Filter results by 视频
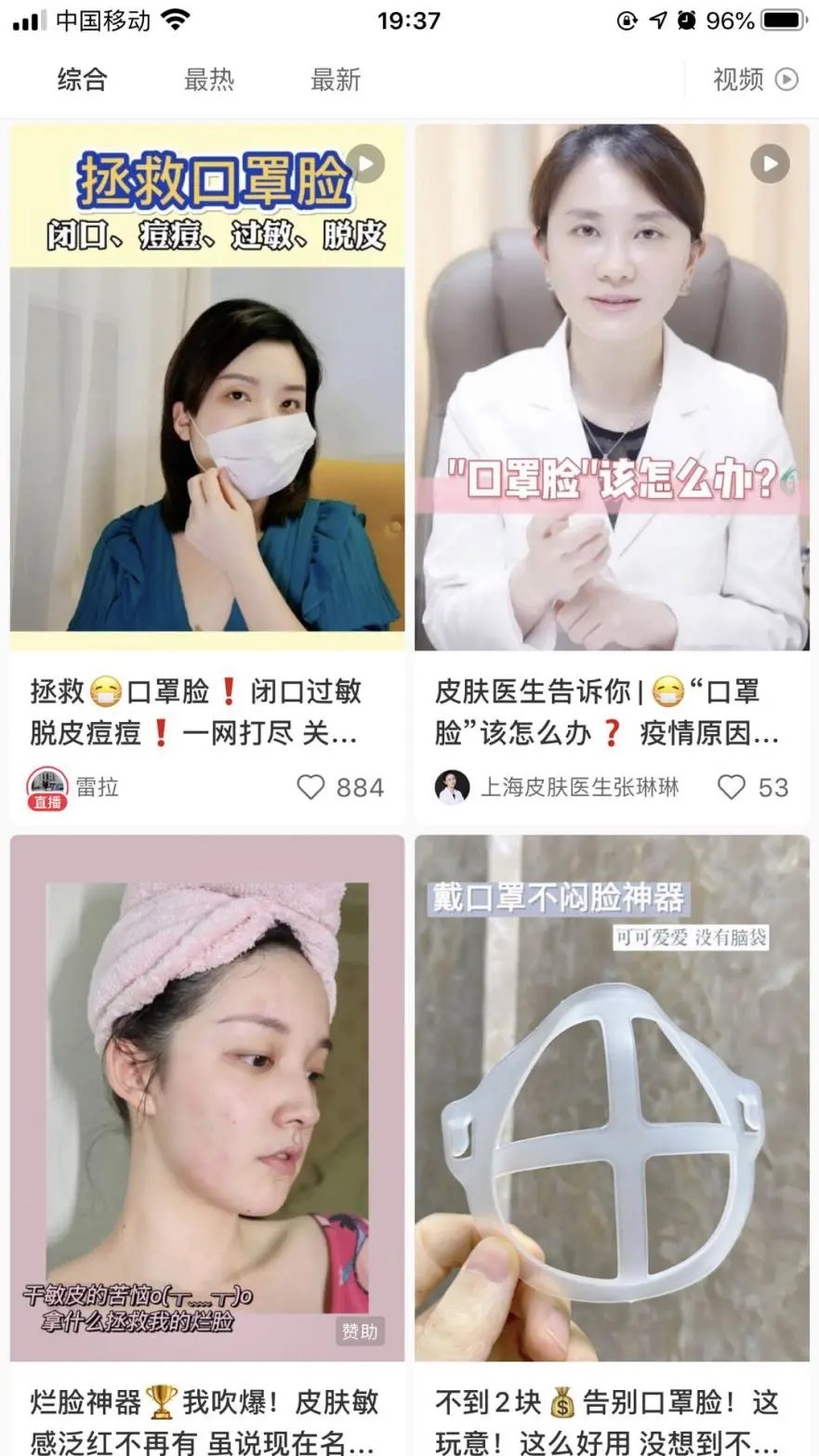 [755, 80]
